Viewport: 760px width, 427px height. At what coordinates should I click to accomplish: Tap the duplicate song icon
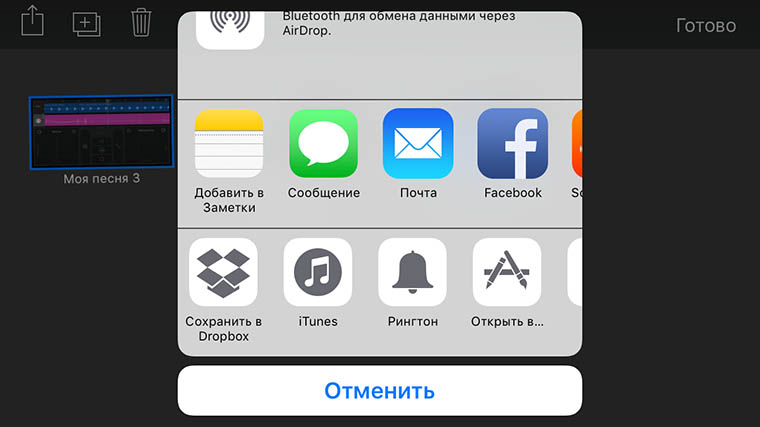point(87,22)
